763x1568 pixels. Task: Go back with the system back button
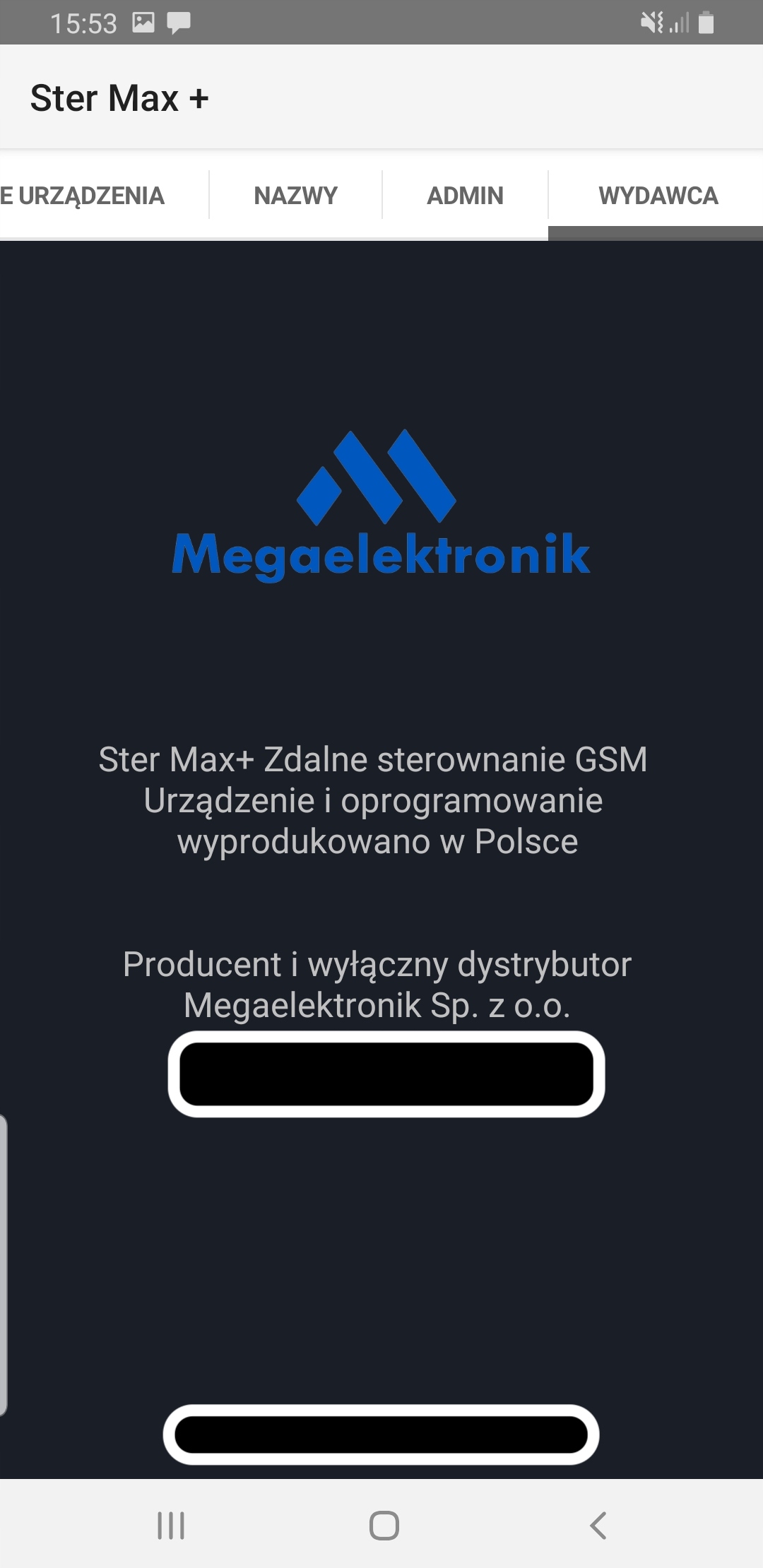[598, 1526]
